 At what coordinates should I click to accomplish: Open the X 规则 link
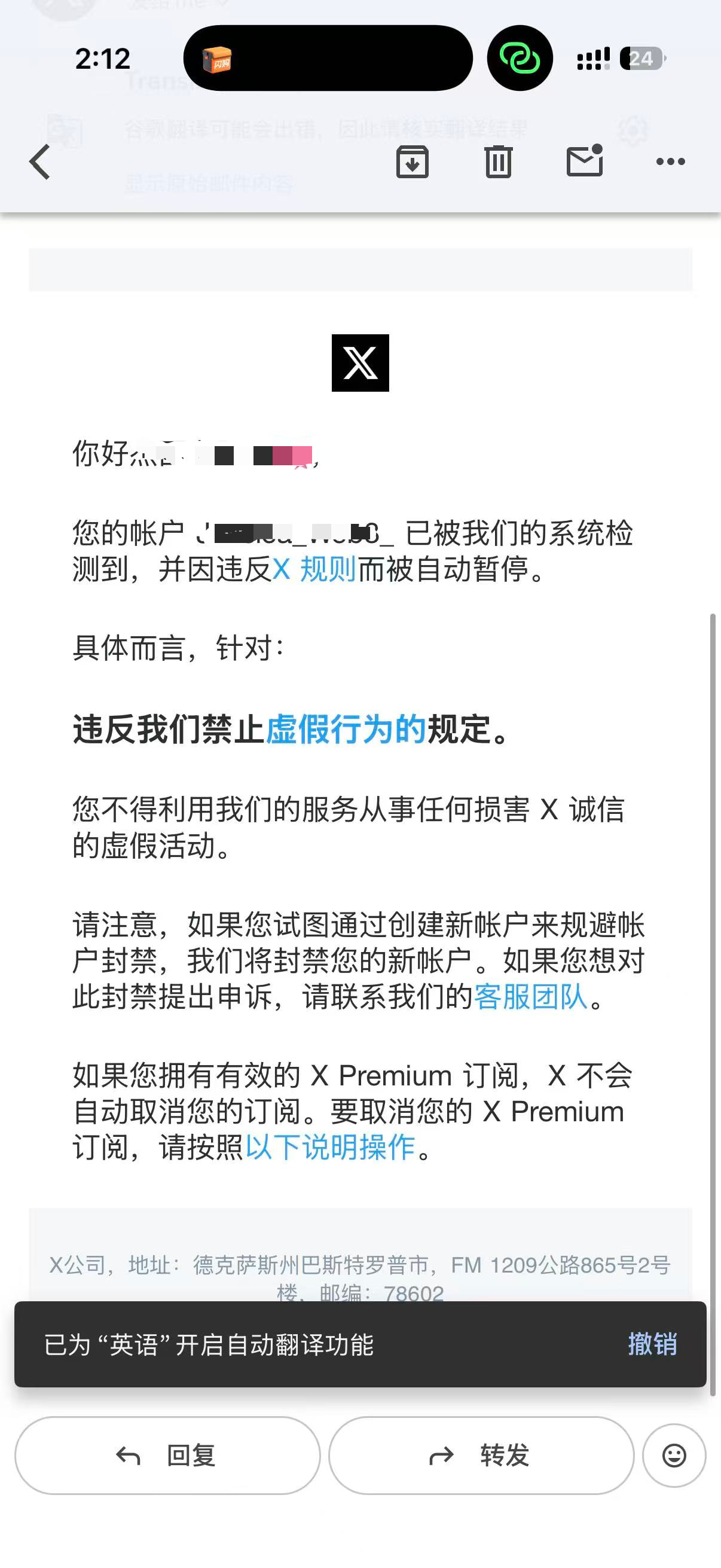point(314,570)
